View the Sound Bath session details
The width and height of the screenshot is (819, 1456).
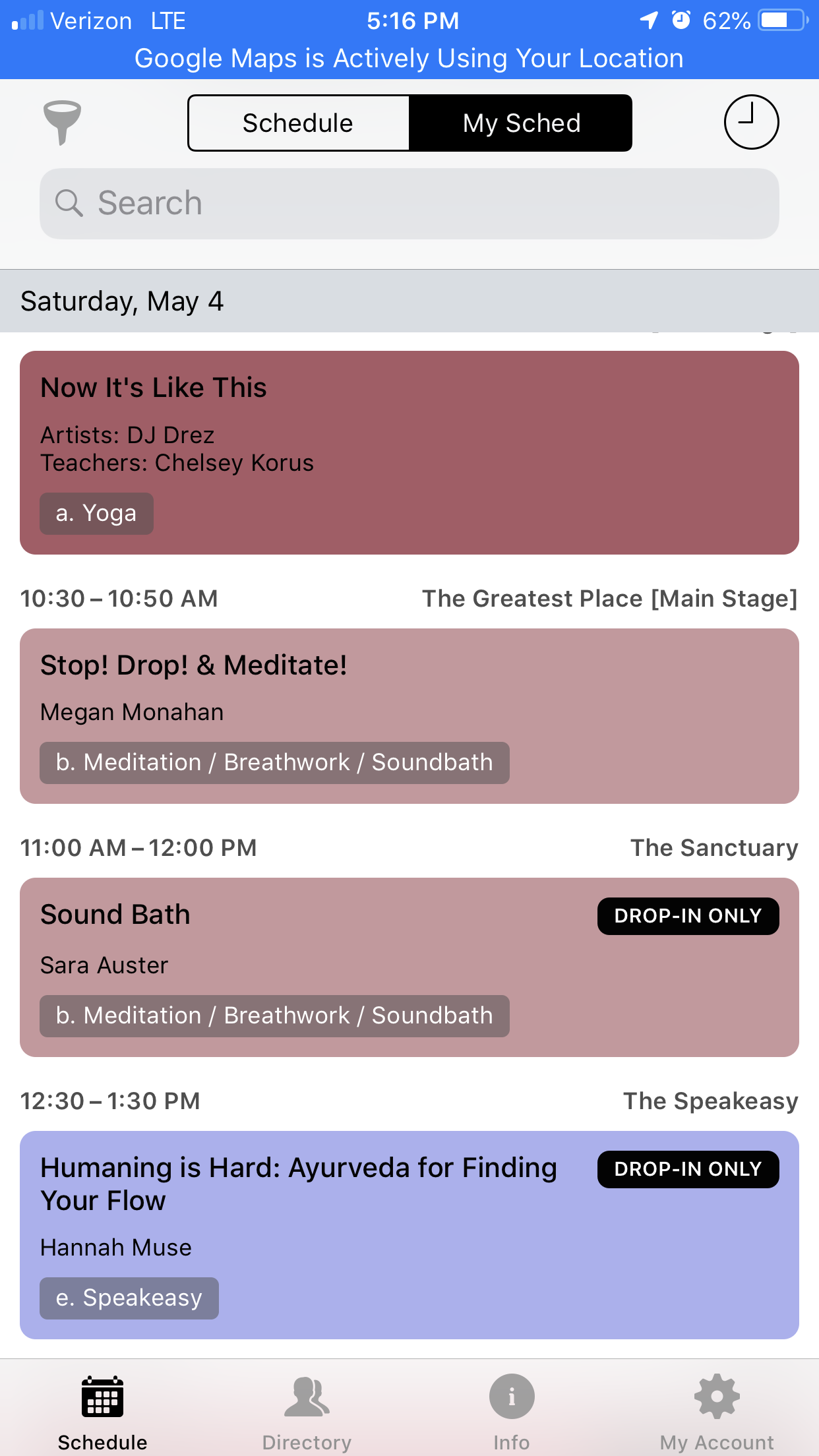tap(409, 967)
